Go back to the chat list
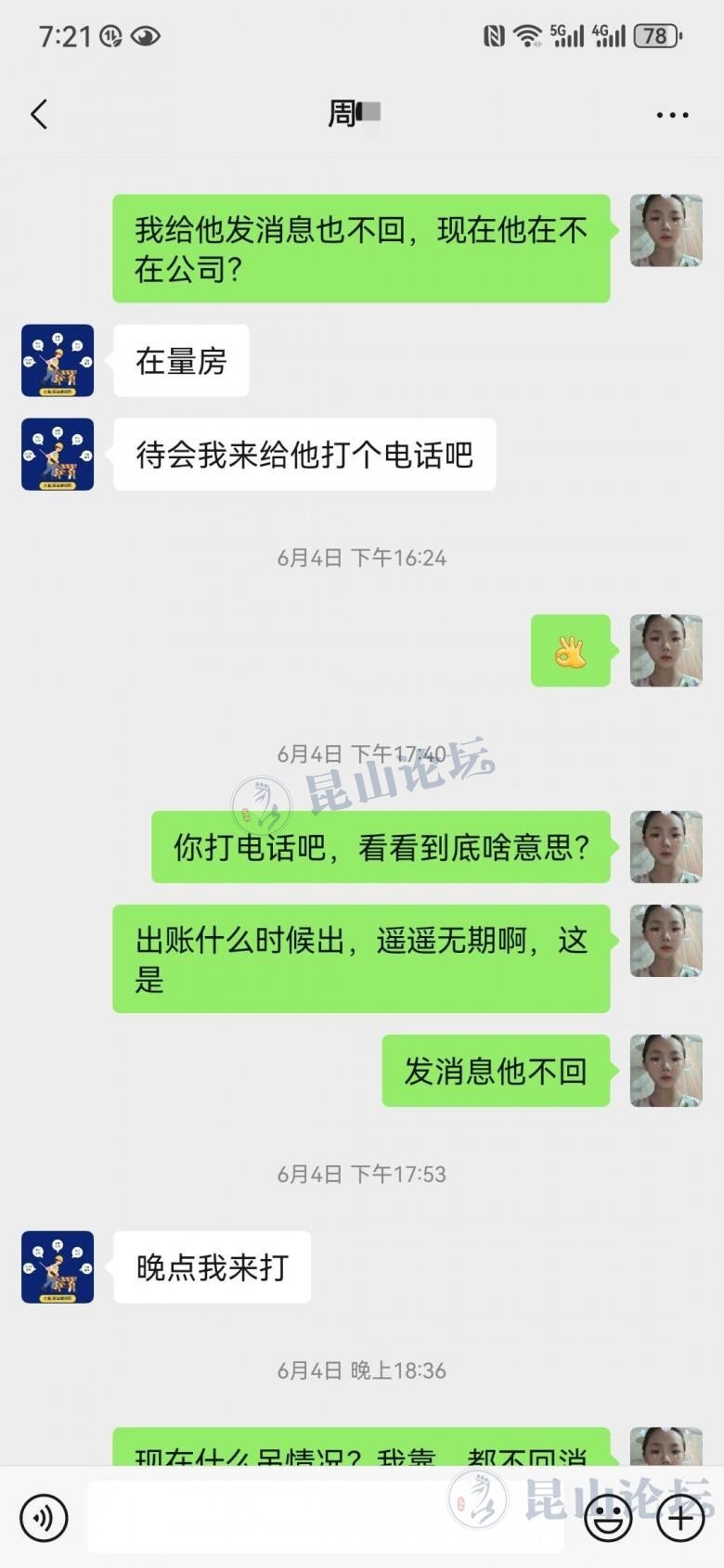This screenshot has width=724, height=1568. coord(39,114)
